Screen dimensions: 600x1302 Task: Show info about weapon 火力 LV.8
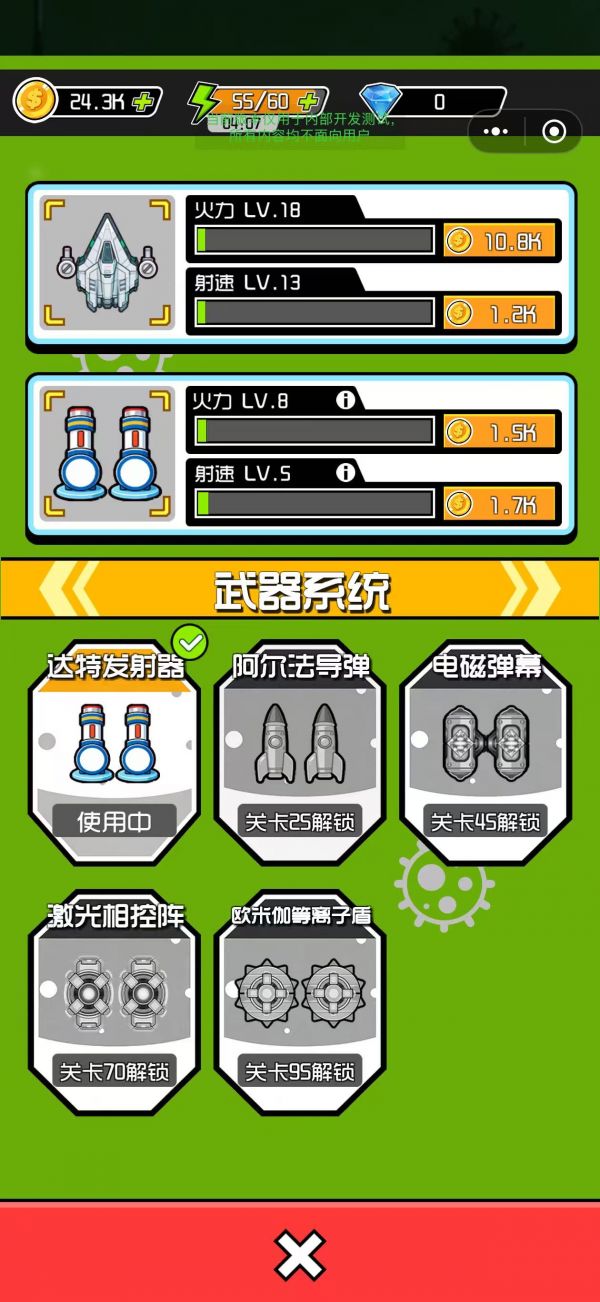346,400
